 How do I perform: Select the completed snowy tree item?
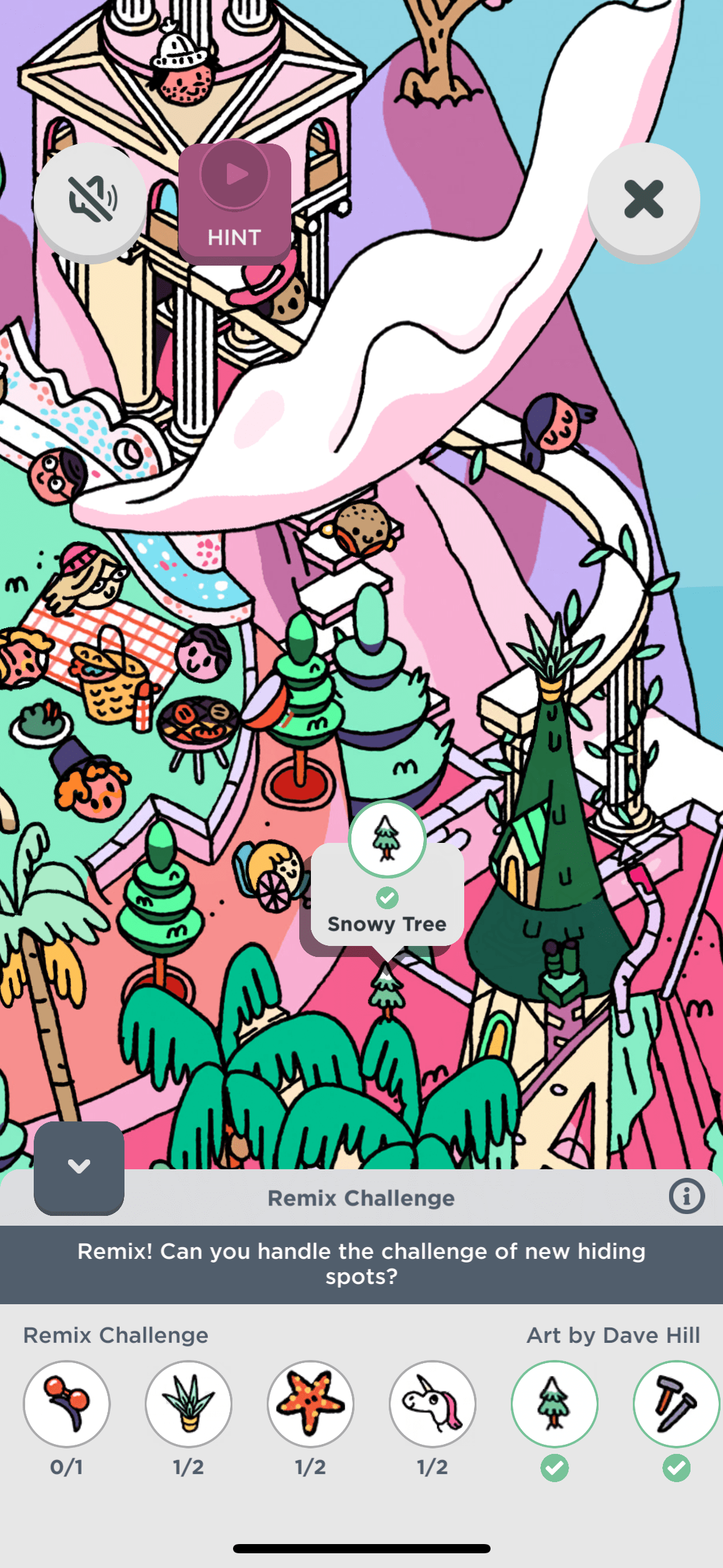554,1404
